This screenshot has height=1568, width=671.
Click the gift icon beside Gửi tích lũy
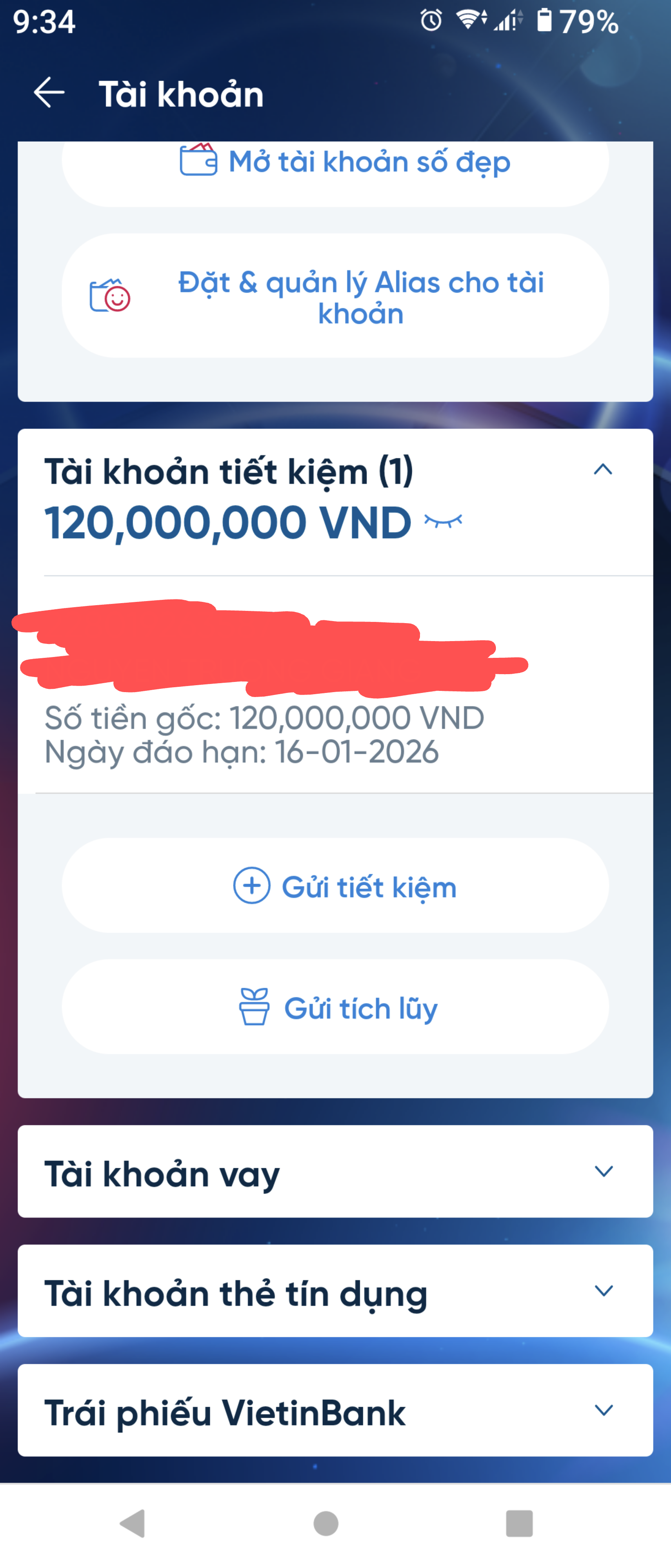(254, 1007)
